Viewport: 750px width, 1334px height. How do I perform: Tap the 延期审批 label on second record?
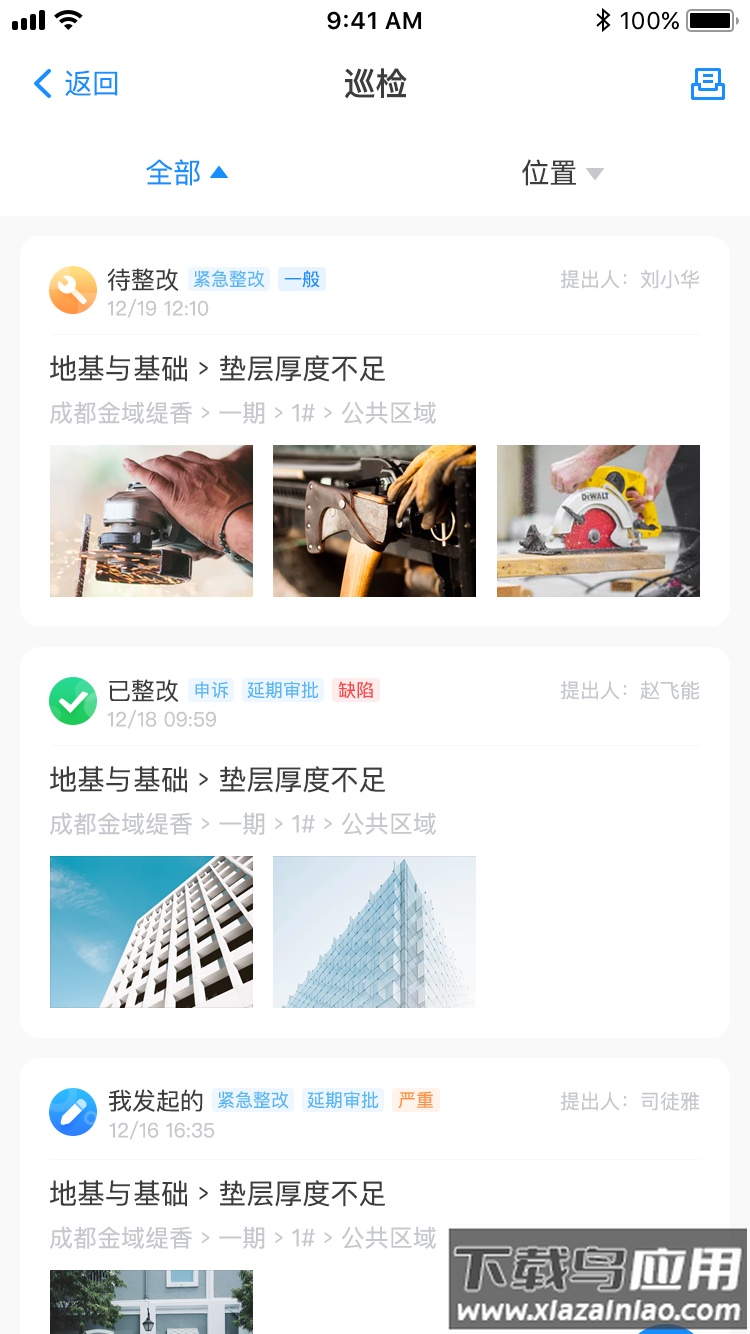tap(282, 690)
